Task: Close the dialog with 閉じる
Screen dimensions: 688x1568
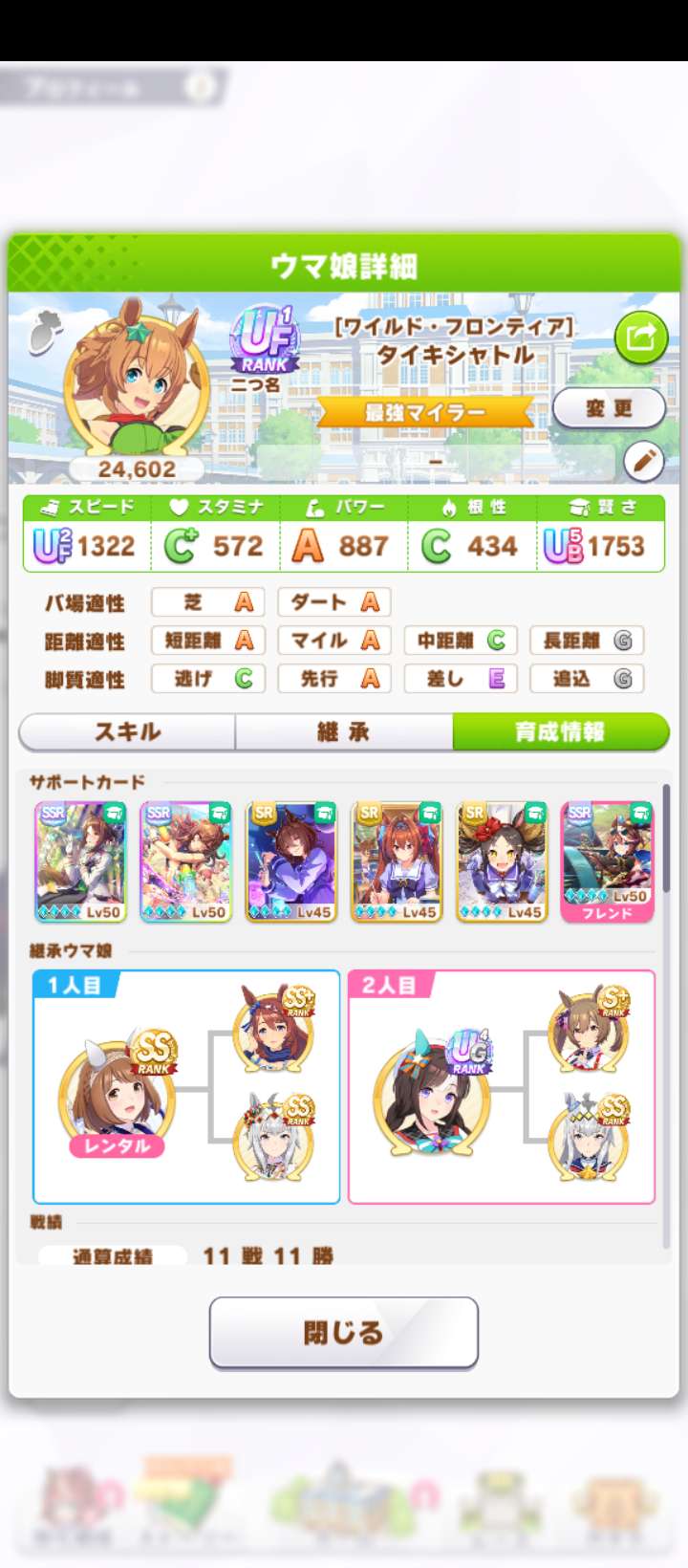Action: pos(343,1332)
